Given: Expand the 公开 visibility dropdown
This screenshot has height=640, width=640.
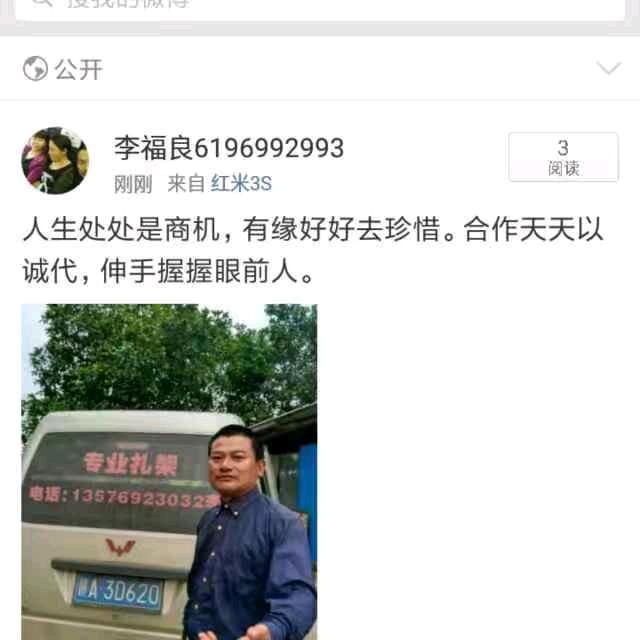Looking at the screenshot, I should 608,68.
